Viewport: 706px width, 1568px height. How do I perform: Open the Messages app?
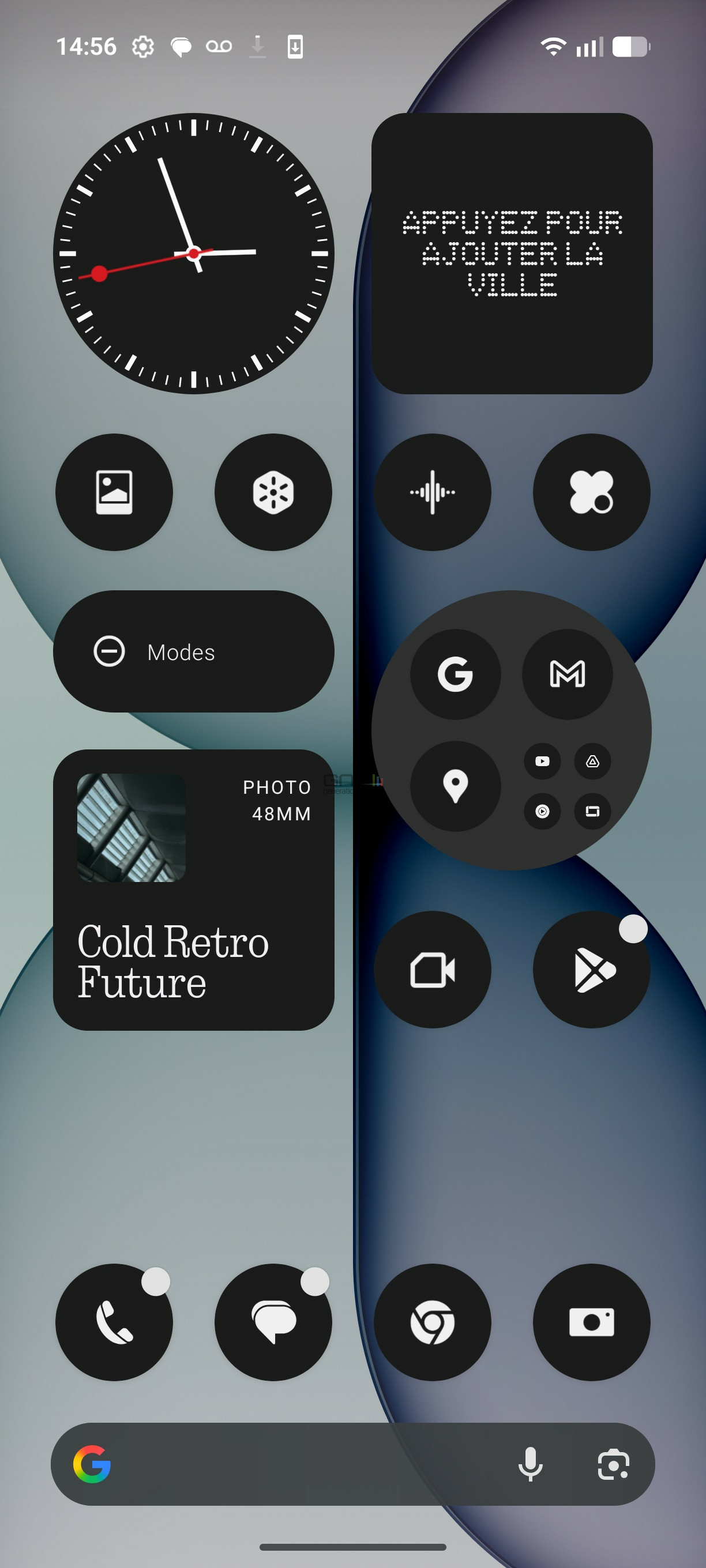click(273, 1322)
